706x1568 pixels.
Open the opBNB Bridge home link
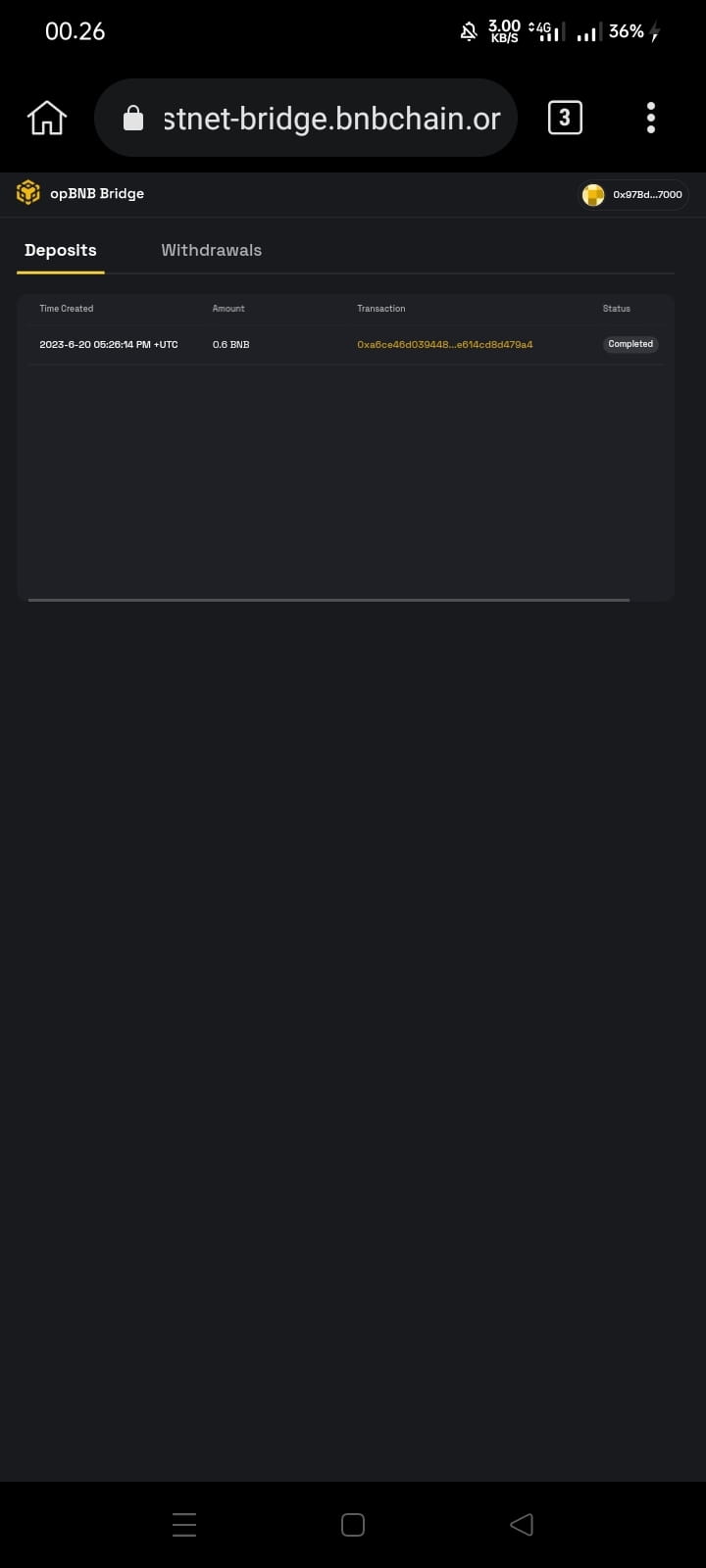80,193
